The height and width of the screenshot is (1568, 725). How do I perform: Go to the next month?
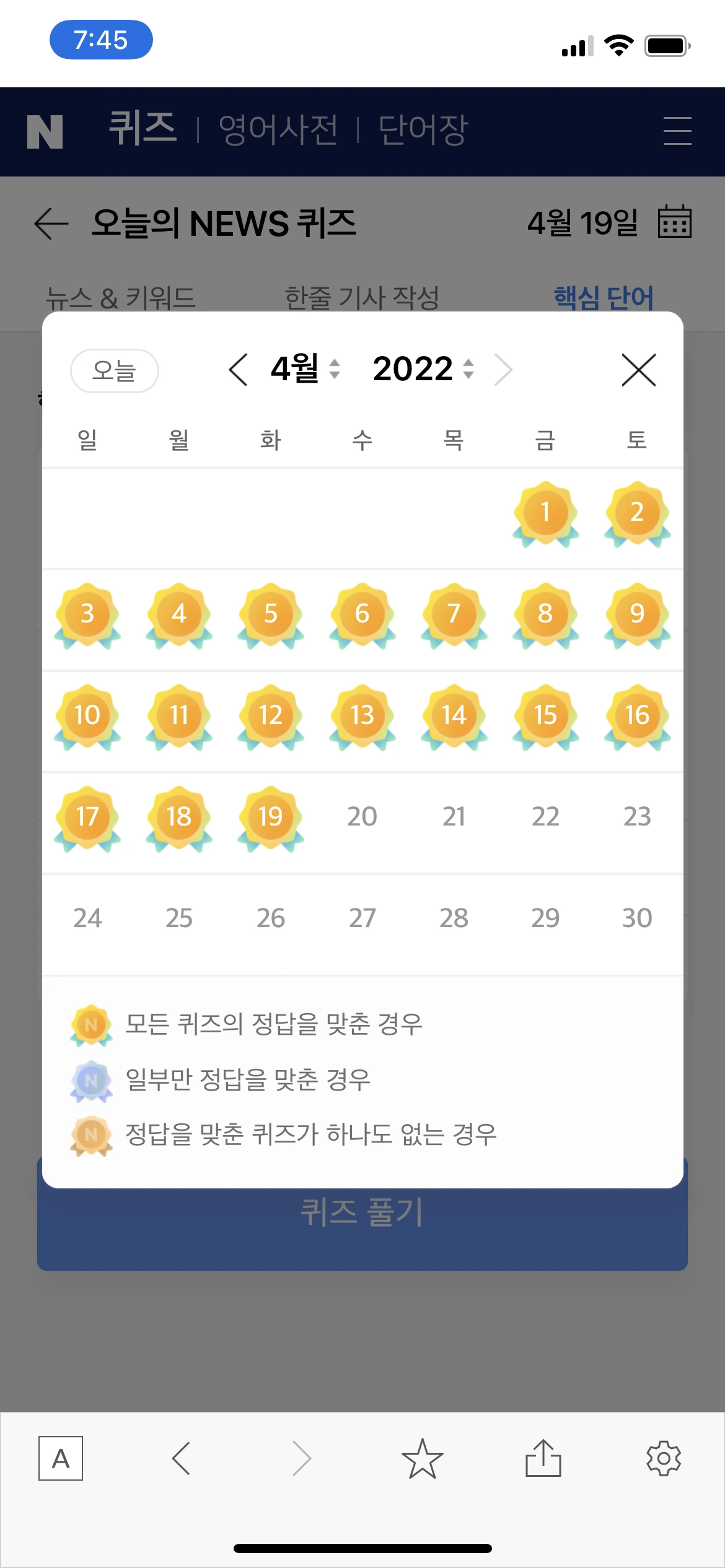(503, 370)
